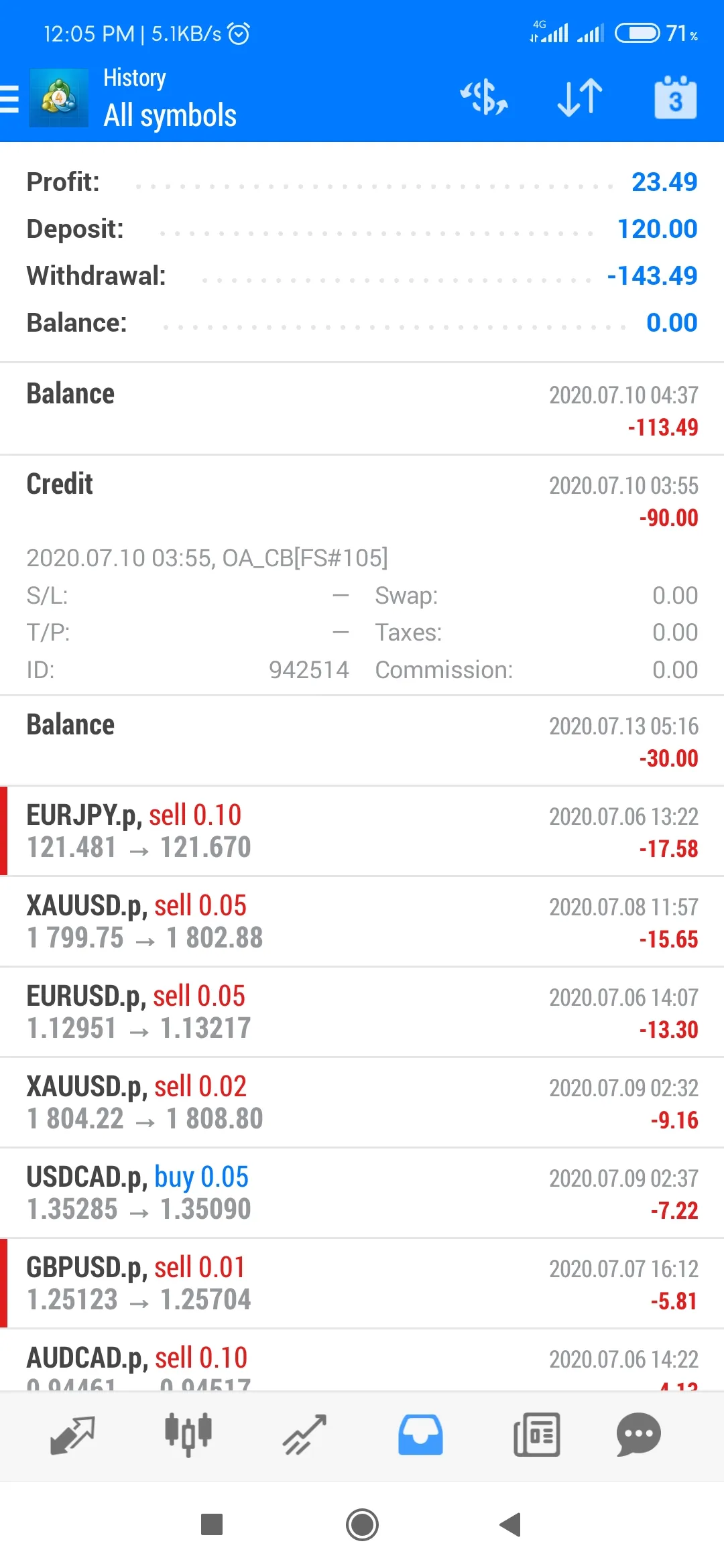This screenshot has width=724, height=1568.
Task: Switch to the News tab
Action: coord(536,1435)
